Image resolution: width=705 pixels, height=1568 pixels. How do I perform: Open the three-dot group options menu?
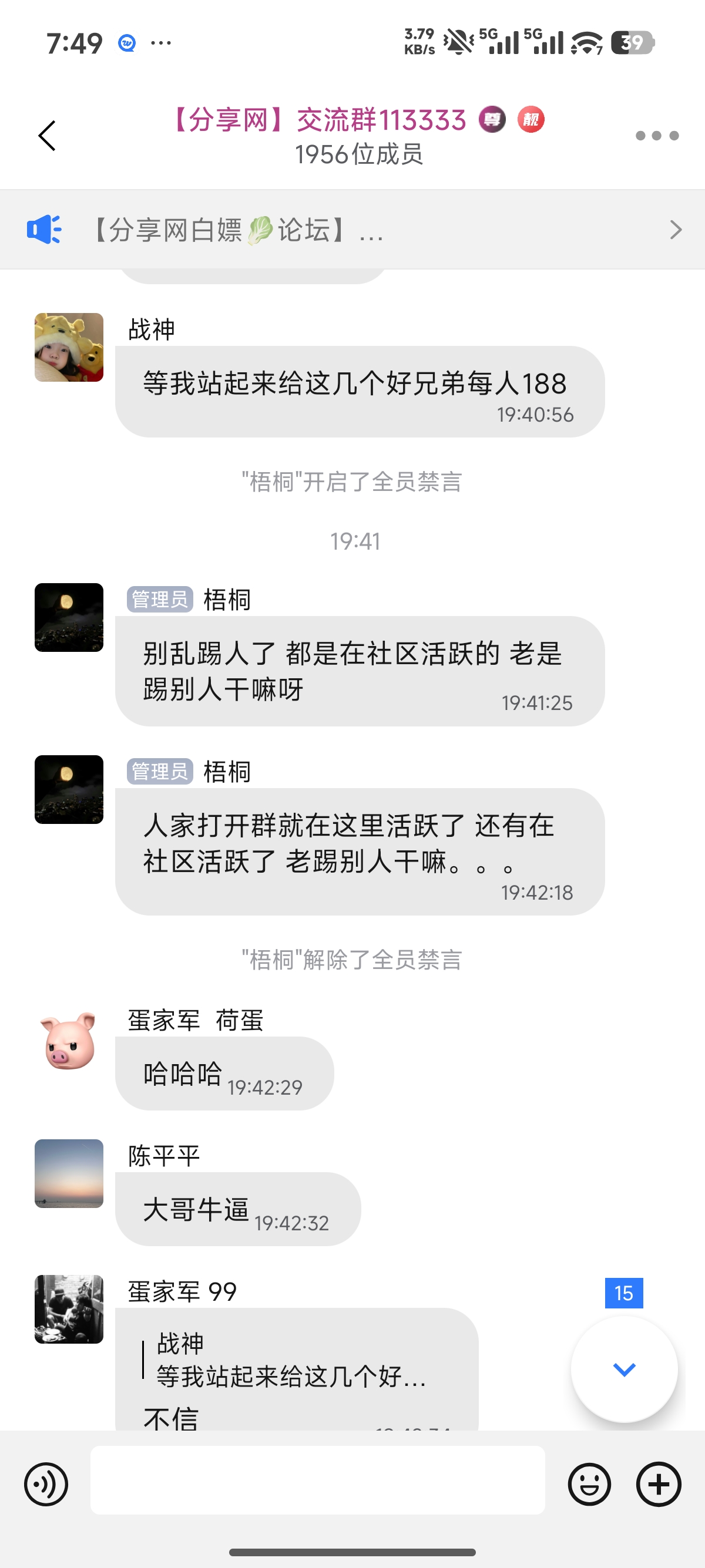656,135
